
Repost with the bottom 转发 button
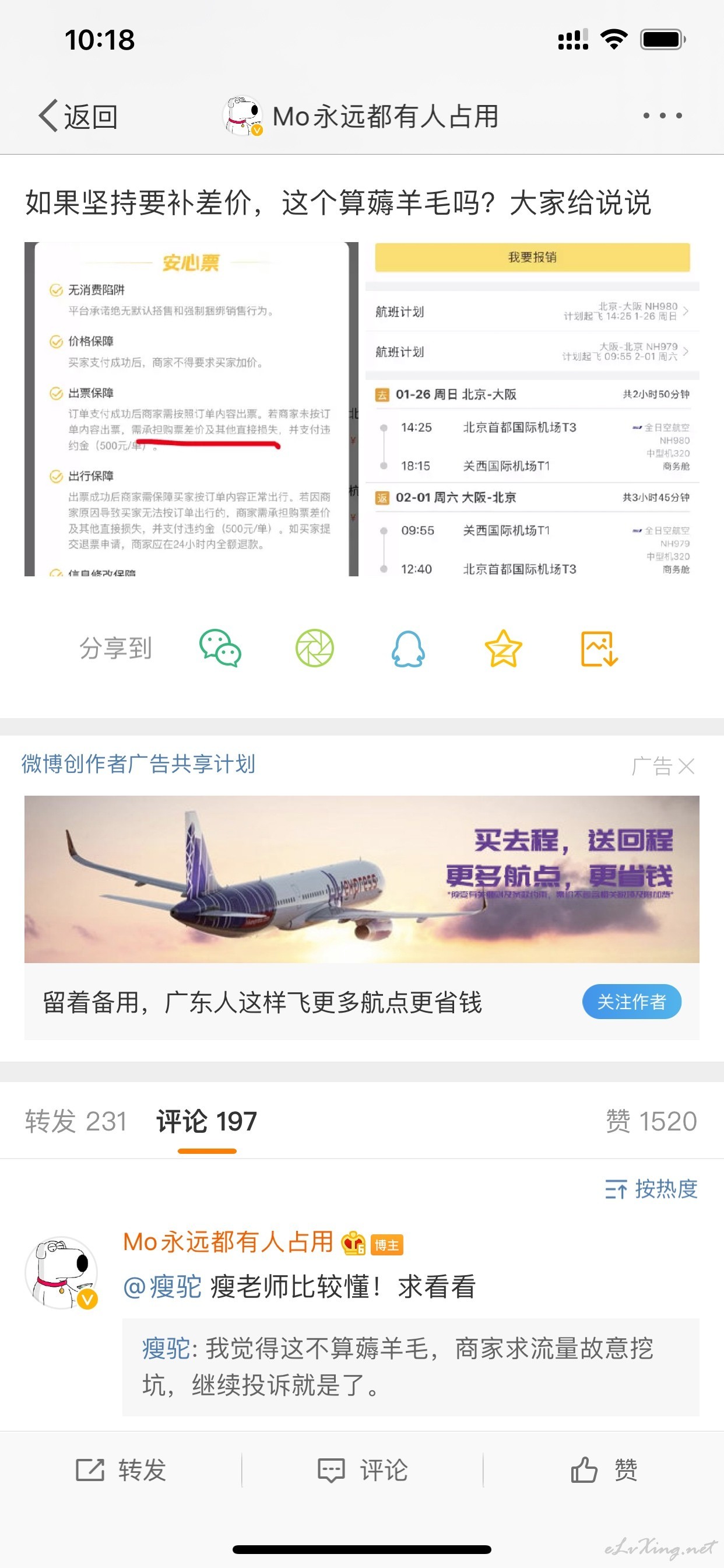(121, 1470)
